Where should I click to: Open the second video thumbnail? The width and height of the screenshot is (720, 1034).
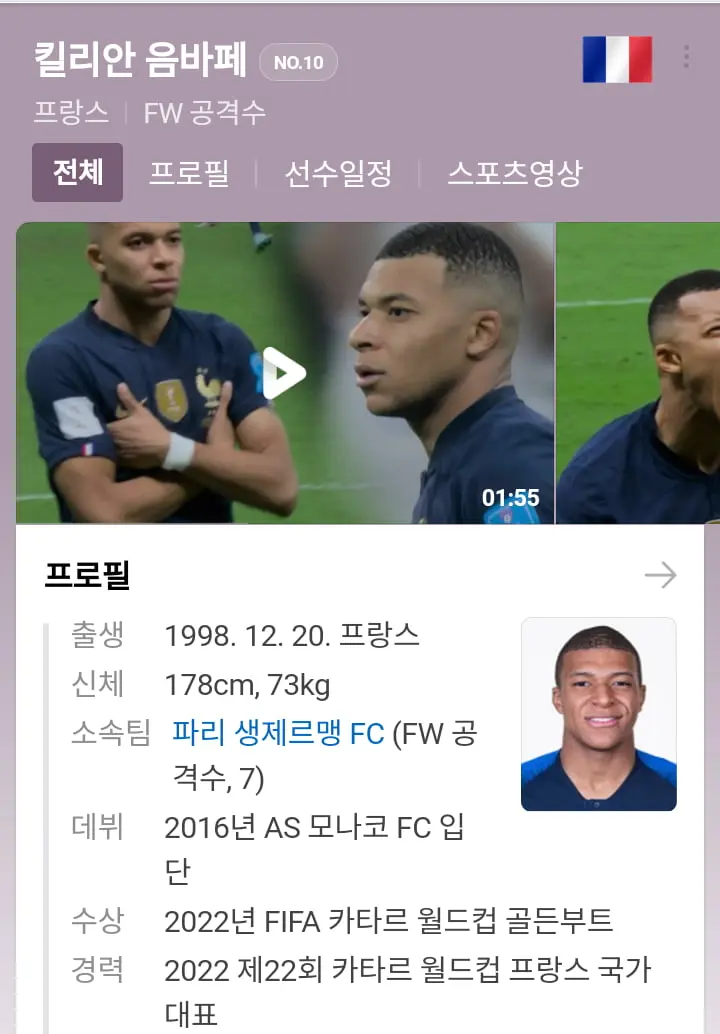click(x=638, y=373)
